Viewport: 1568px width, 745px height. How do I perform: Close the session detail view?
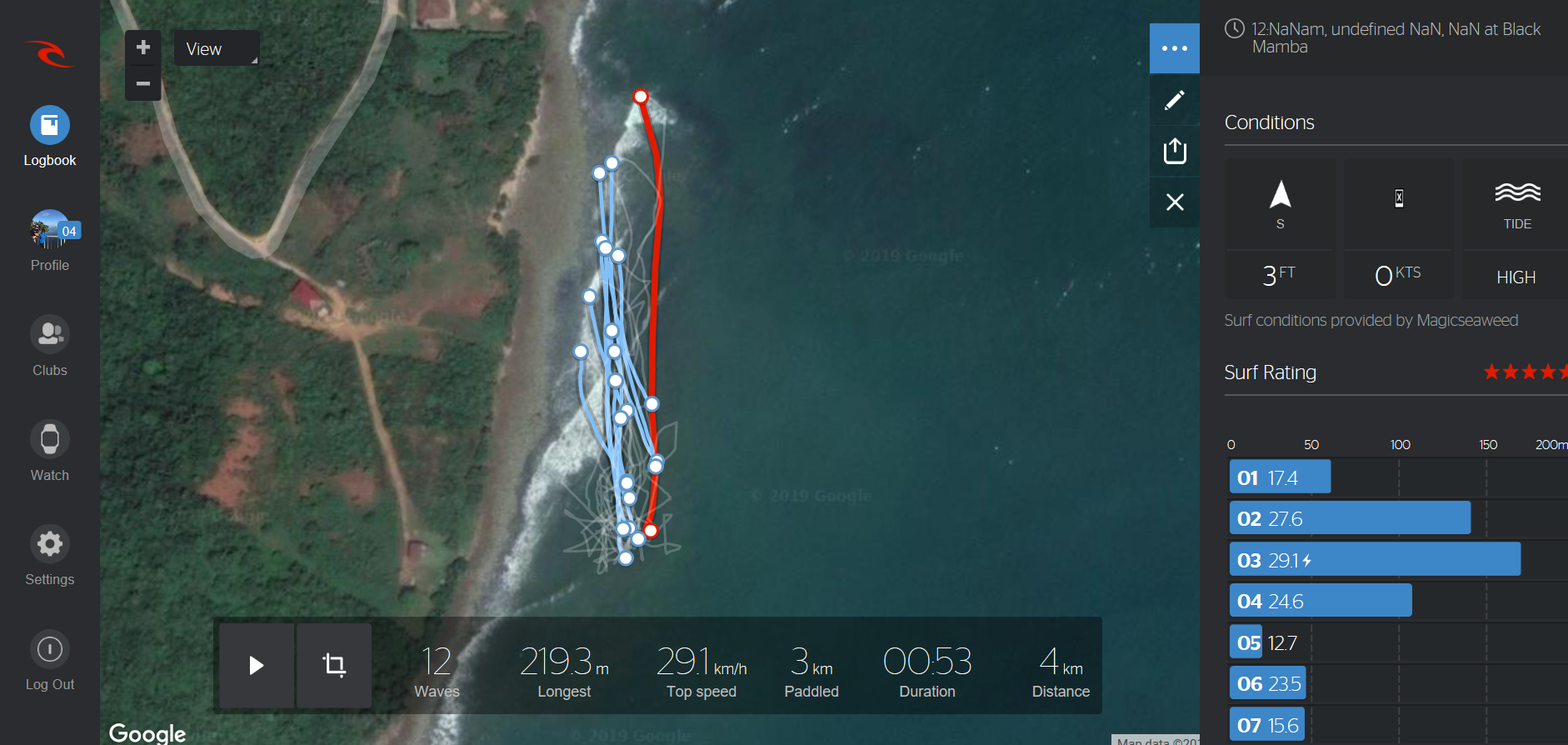pyautogui.click(x=1175, y=202)
